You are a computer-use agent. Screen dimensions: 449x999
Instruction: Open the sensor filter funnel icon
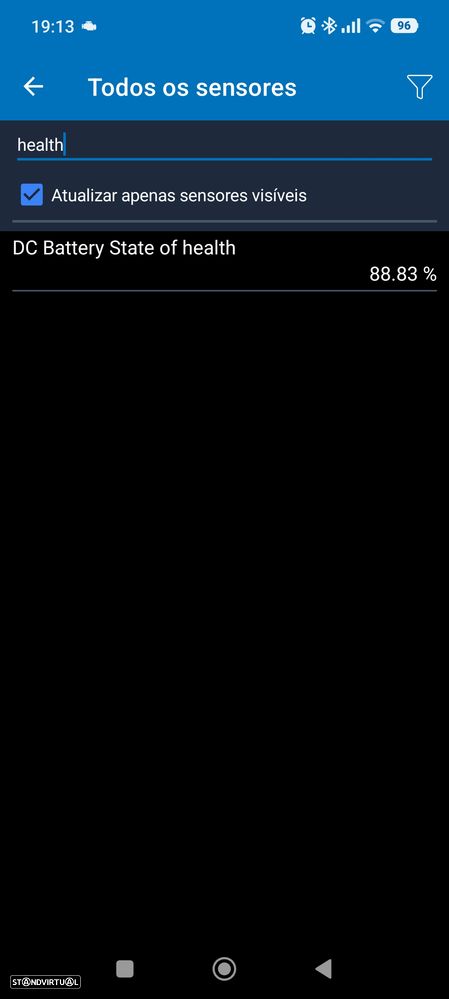(x=419, y=87)
